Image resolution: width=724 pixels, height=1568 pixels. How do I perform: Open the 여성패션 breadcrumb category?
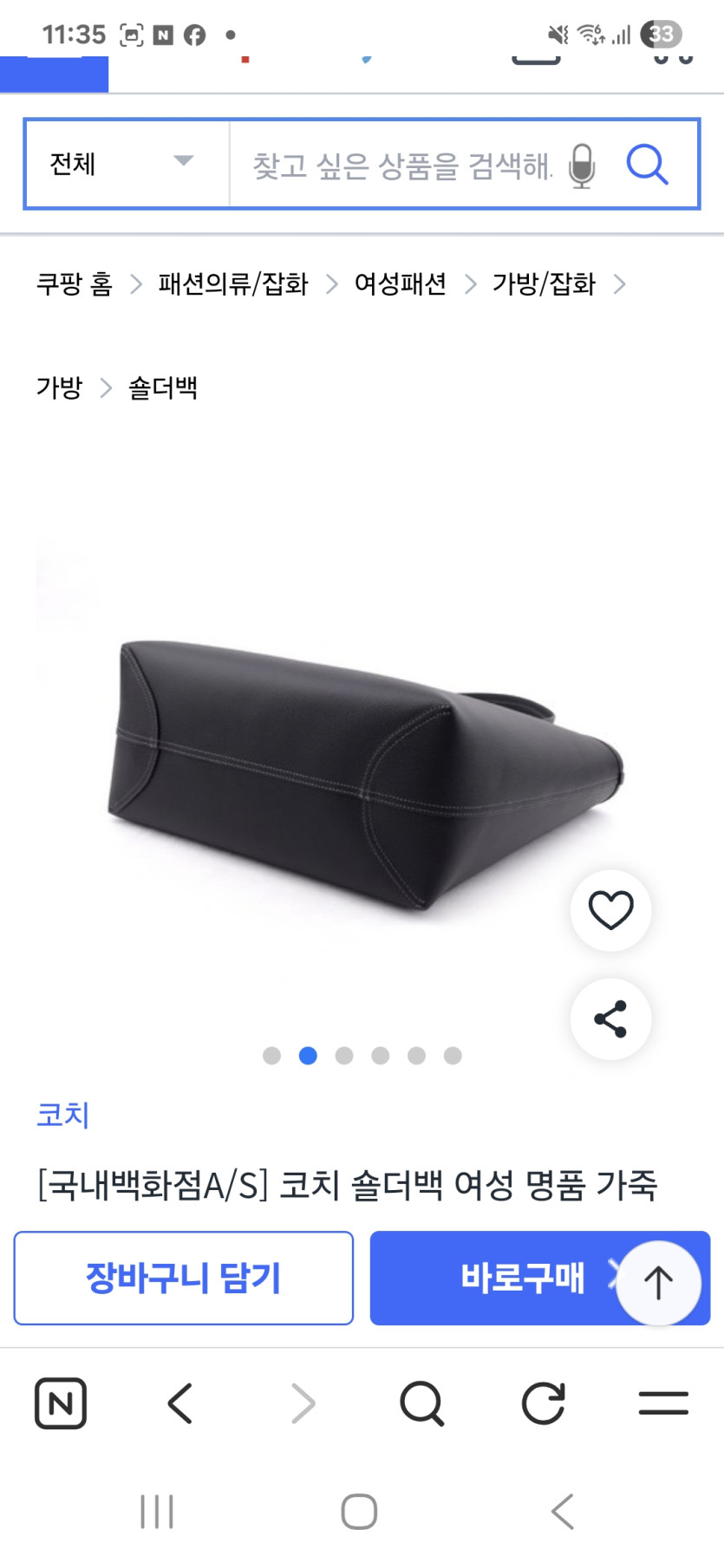coord(400,284)
